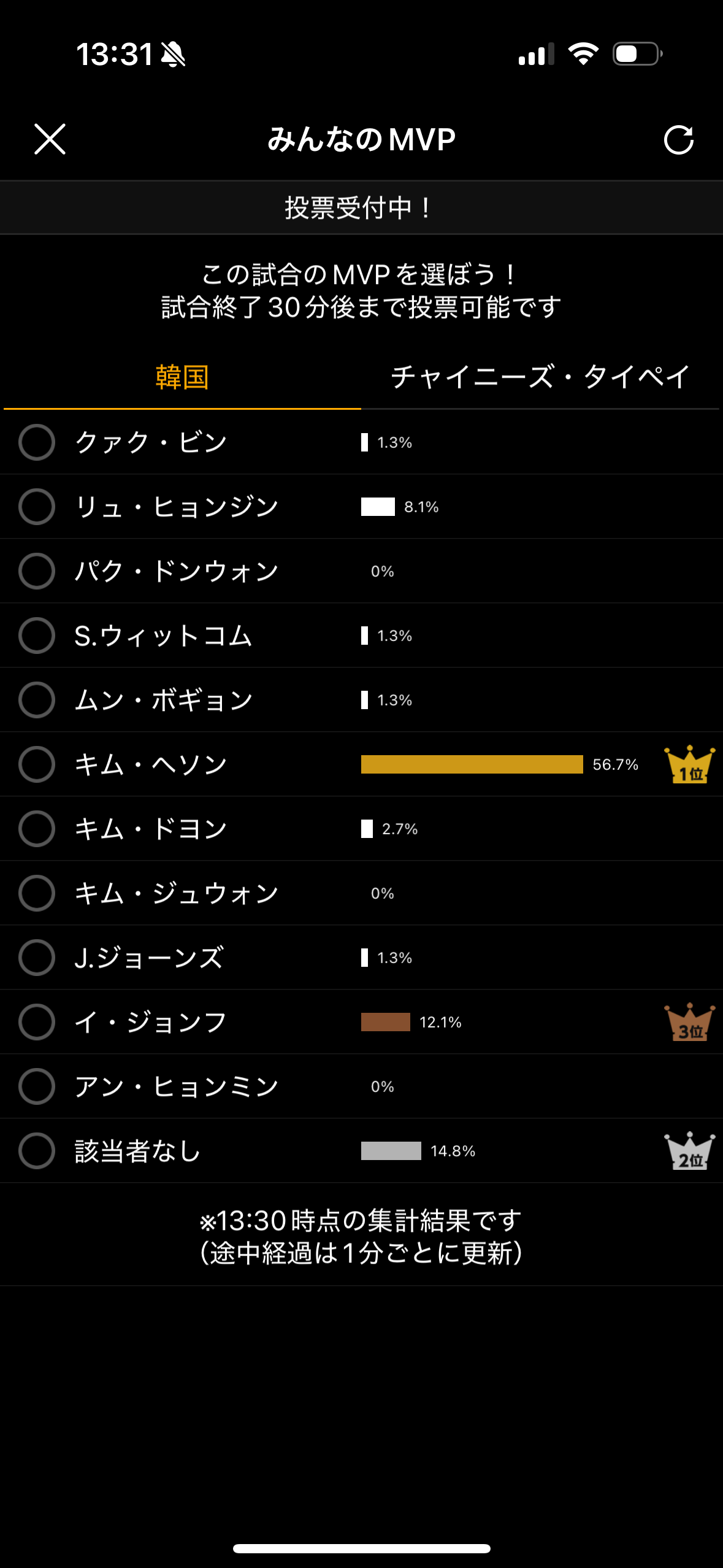Image resolution: width=723 pixels, height=1568 pixels.
Task: Choose パク・ドンウォン as MVP
Action: (37, 571)
